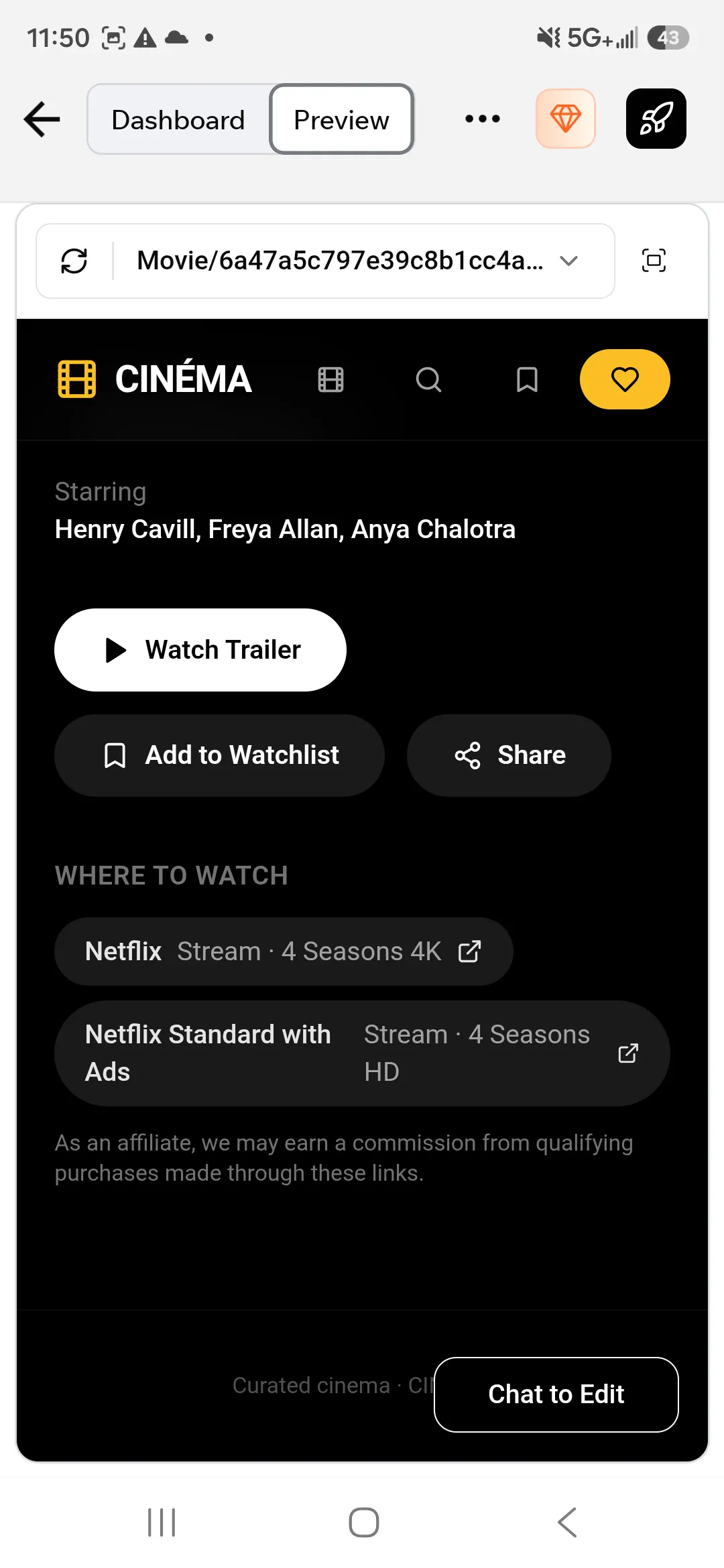
Task: Go back using the top-left arrow
Action: point(42,119)
